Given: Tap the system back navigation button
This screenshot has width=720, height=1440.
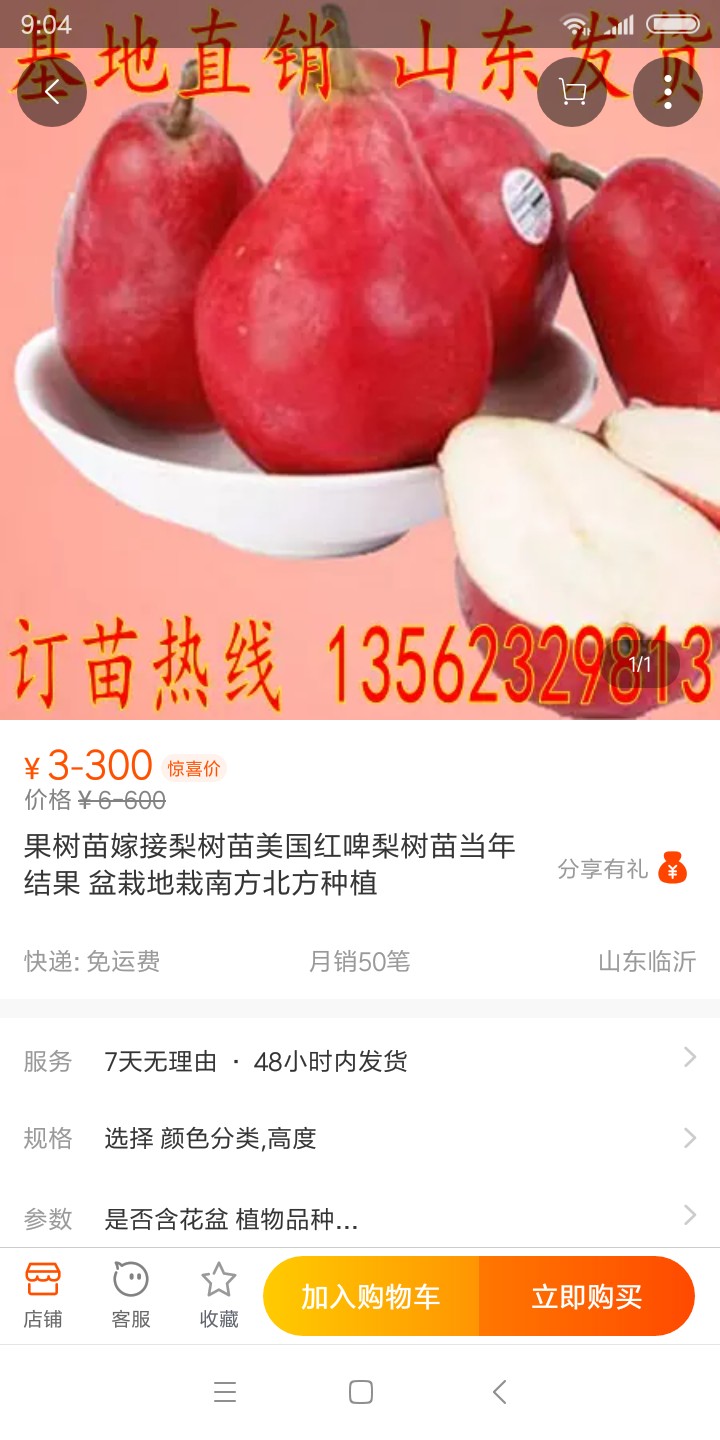Looking at the screenshot, I should click(x=499, y=1392).
